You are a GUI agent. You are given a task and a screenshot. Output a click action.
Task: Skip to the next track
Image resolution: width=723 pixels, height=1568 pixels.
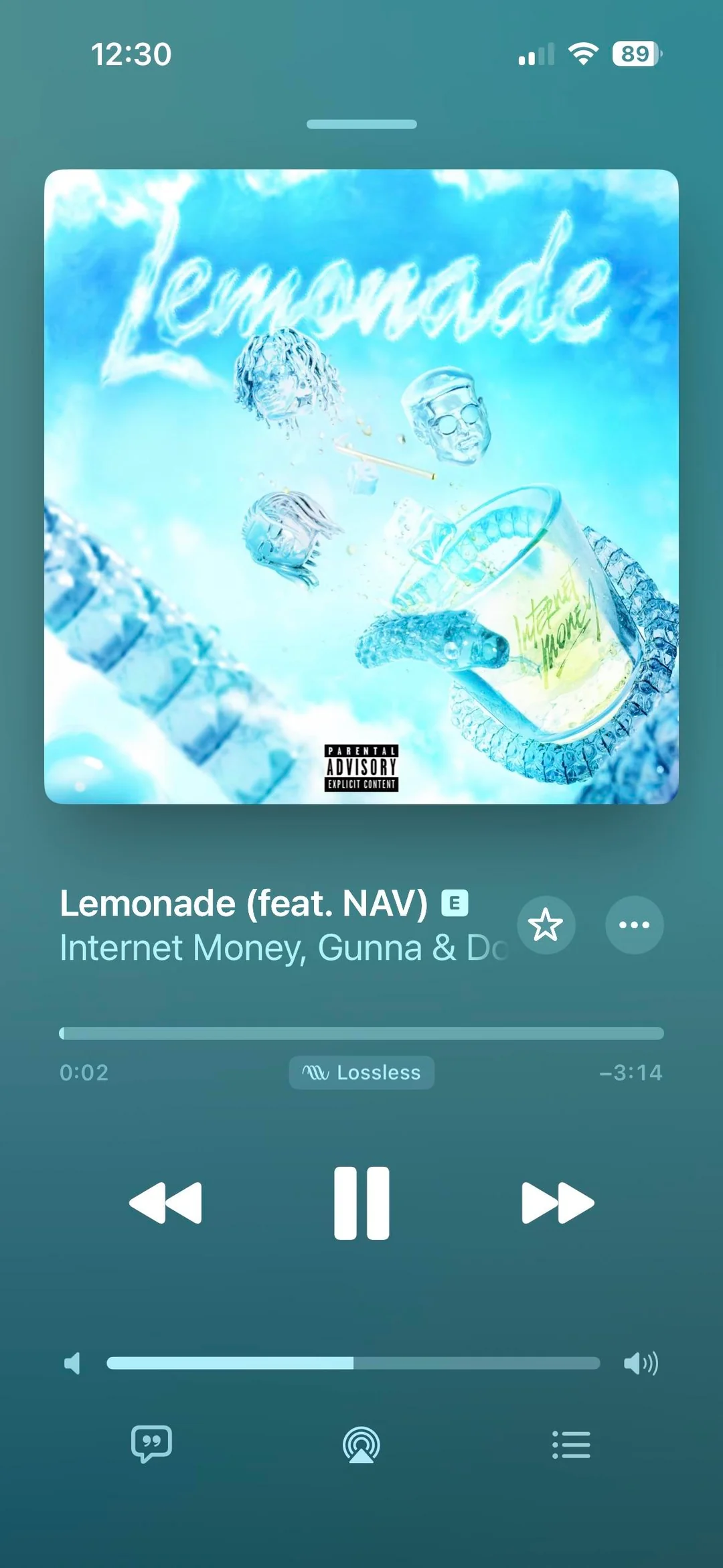click(558, 1203)
